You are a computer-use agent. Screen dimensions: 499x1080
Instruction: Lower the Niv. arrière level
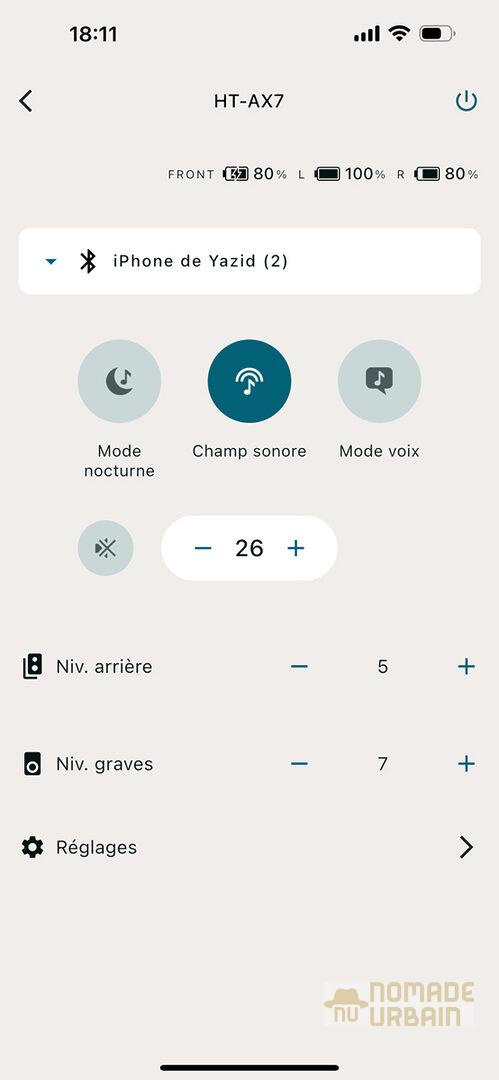[299, 666]
